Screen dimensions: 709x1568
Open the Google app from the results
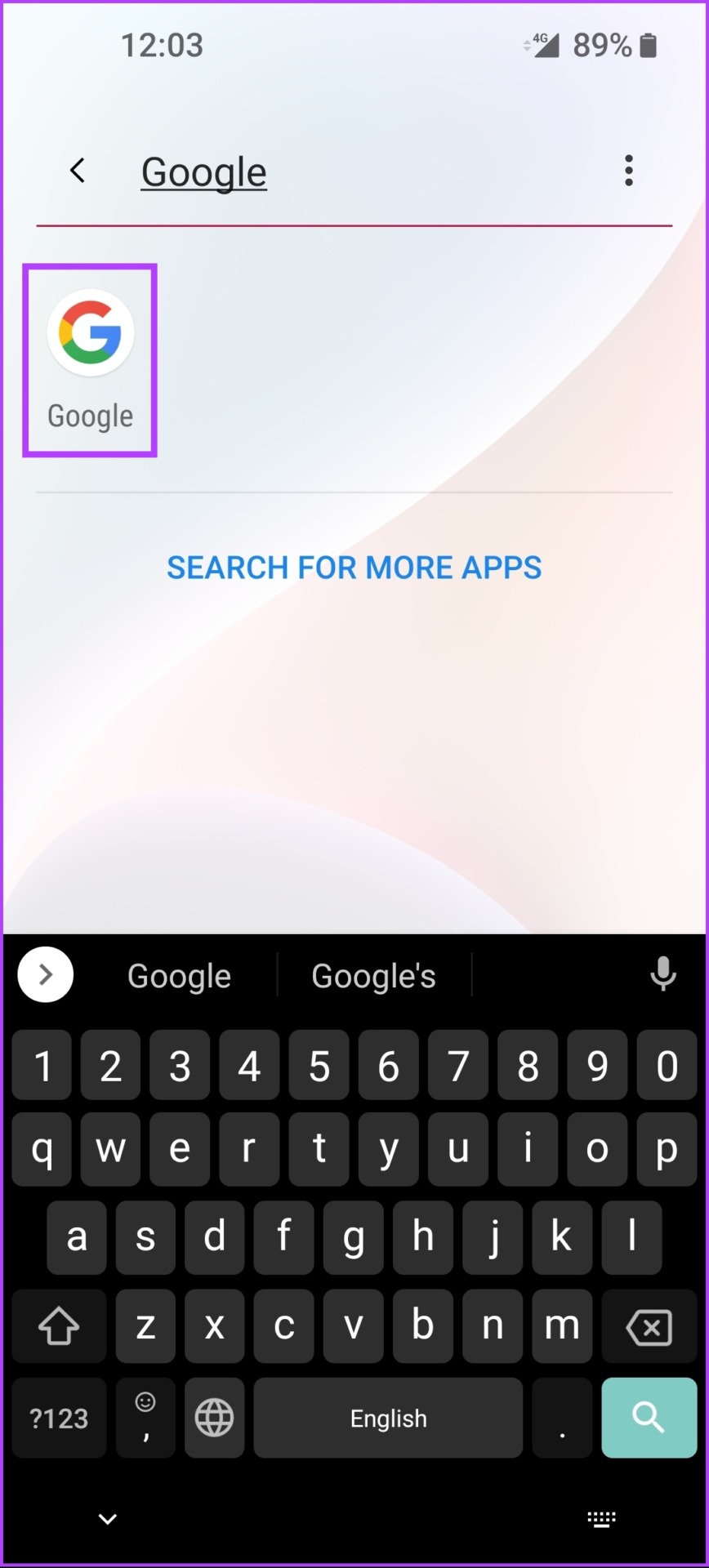click(x=90, y=360)
